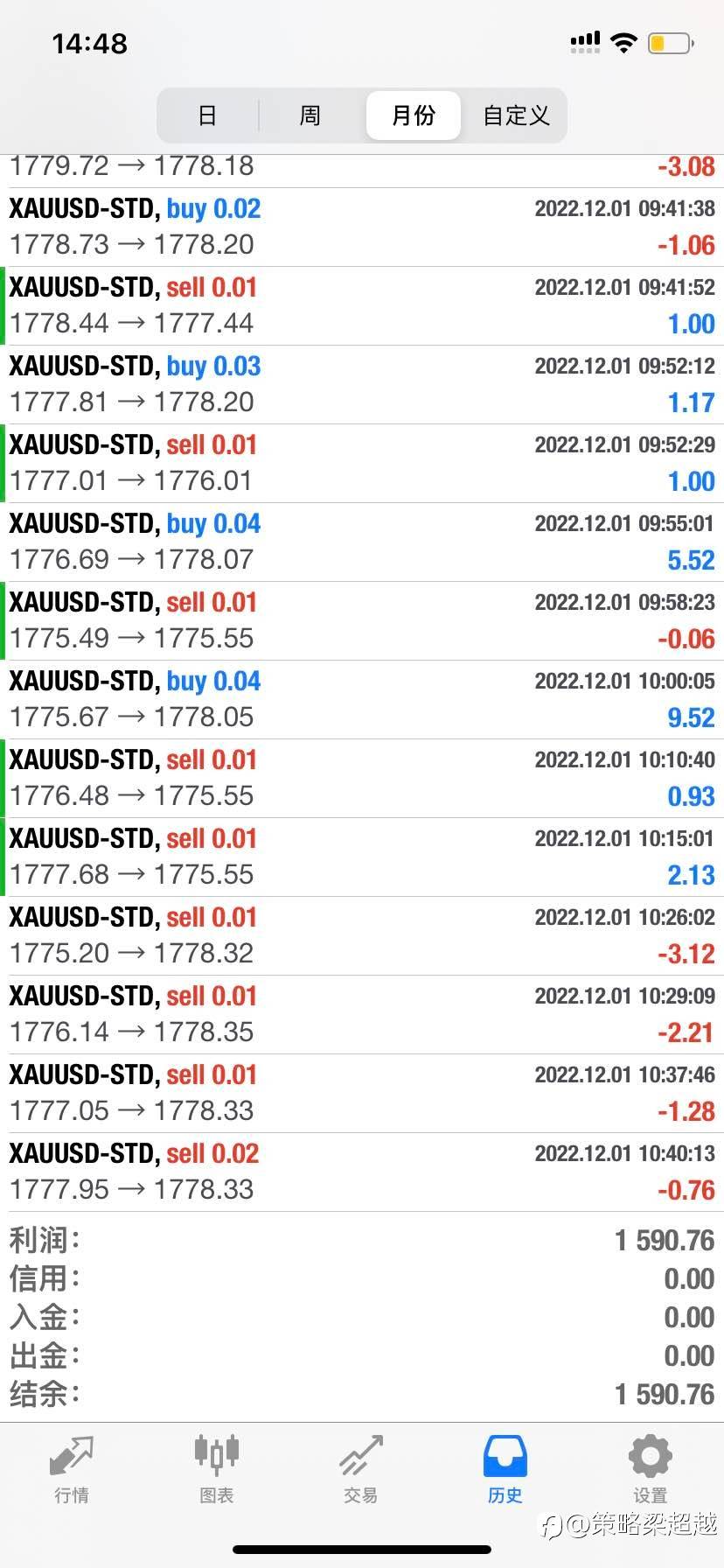This screenshot has height=1568, width=724.
Task: Open the 设置 settings tab
Action: (x=651, y=1470)
